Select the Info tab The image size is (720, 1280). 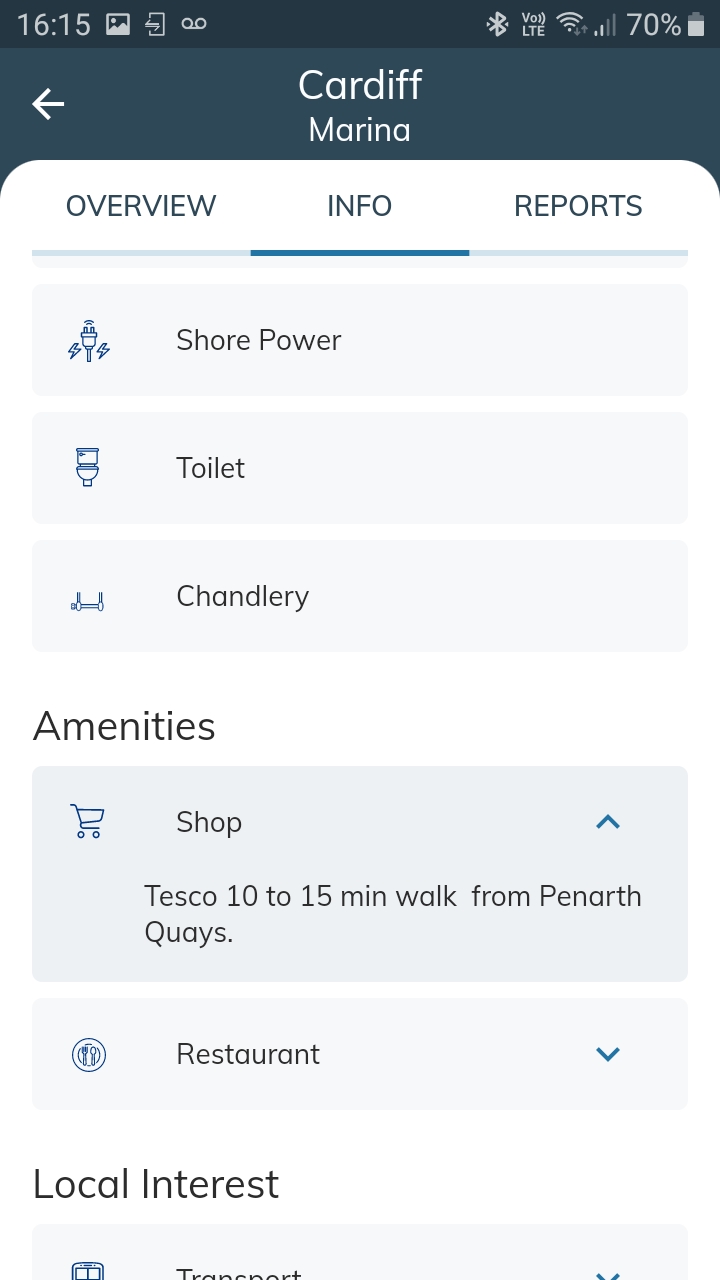(x=360, y=206)
